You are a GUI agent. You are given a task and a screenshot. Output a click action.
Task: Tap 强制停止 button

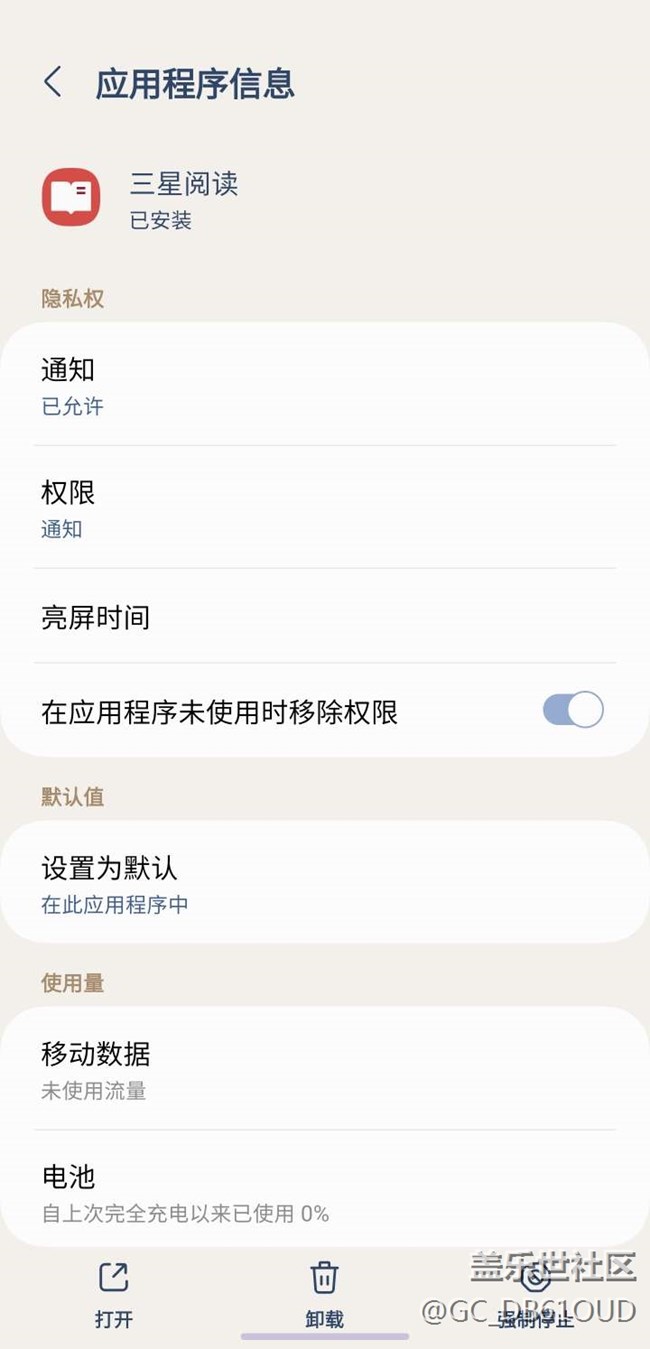pyautogui.click(x=535, y=1295)
